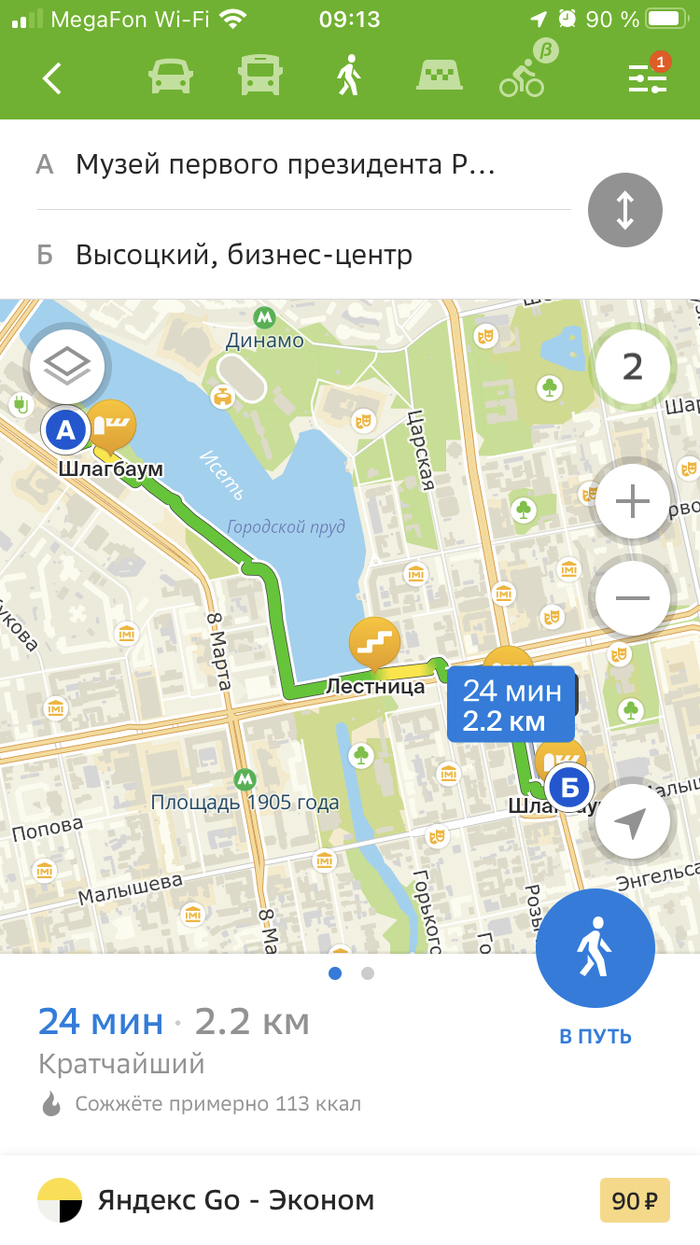Edit destination Высоцкий, бизнес-центр
Screen dimensions: 700x1245
(x=243, y=254)
